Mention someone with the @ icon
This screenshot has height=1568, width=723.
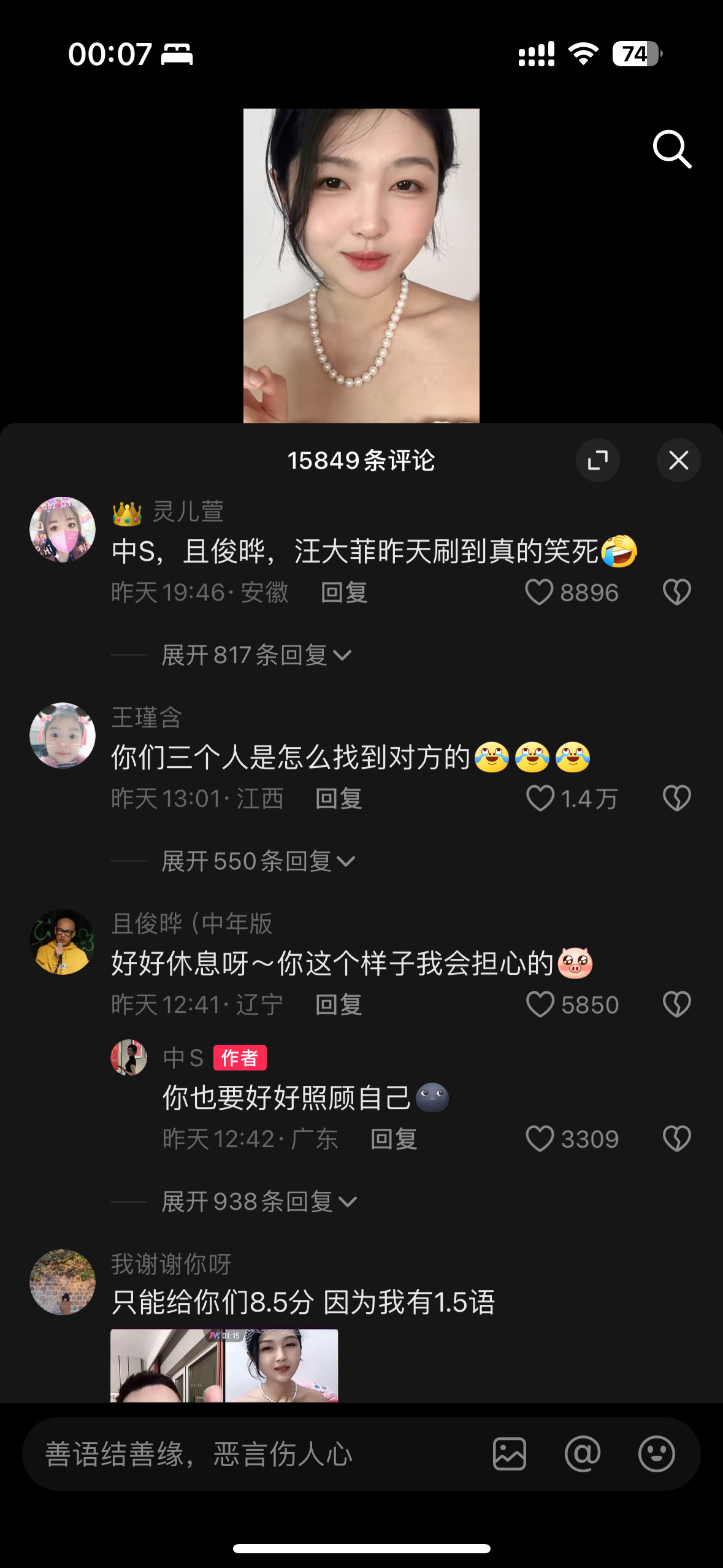point(583,1454)
